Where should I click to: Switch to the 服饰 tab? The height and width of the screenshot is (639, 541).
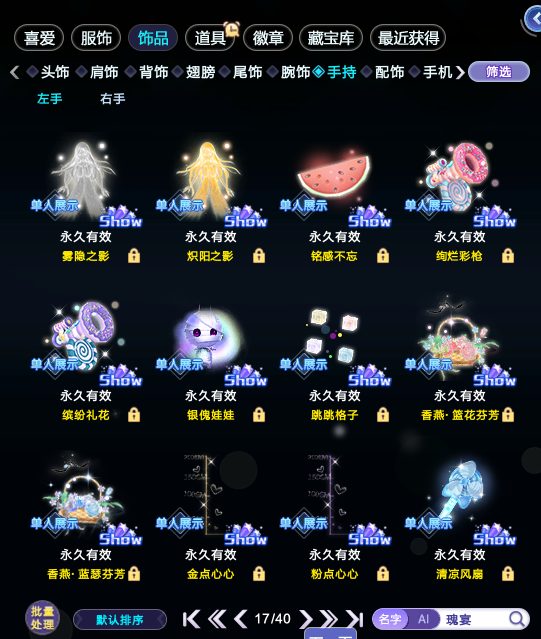96,38
